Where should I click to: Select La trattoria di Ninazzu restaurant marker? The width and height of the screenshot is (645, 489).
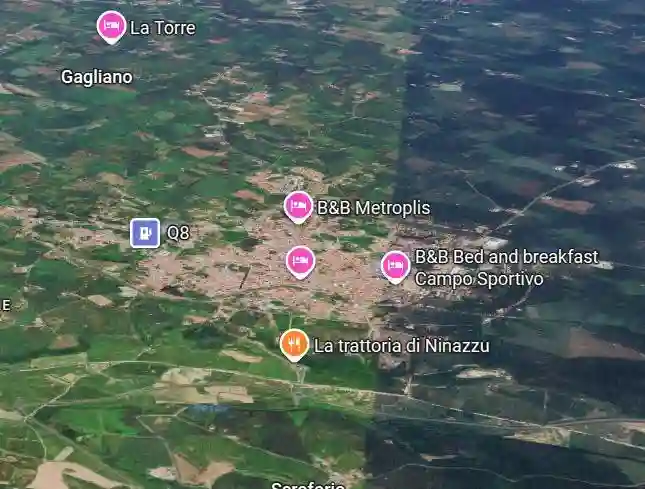point(293,344)
